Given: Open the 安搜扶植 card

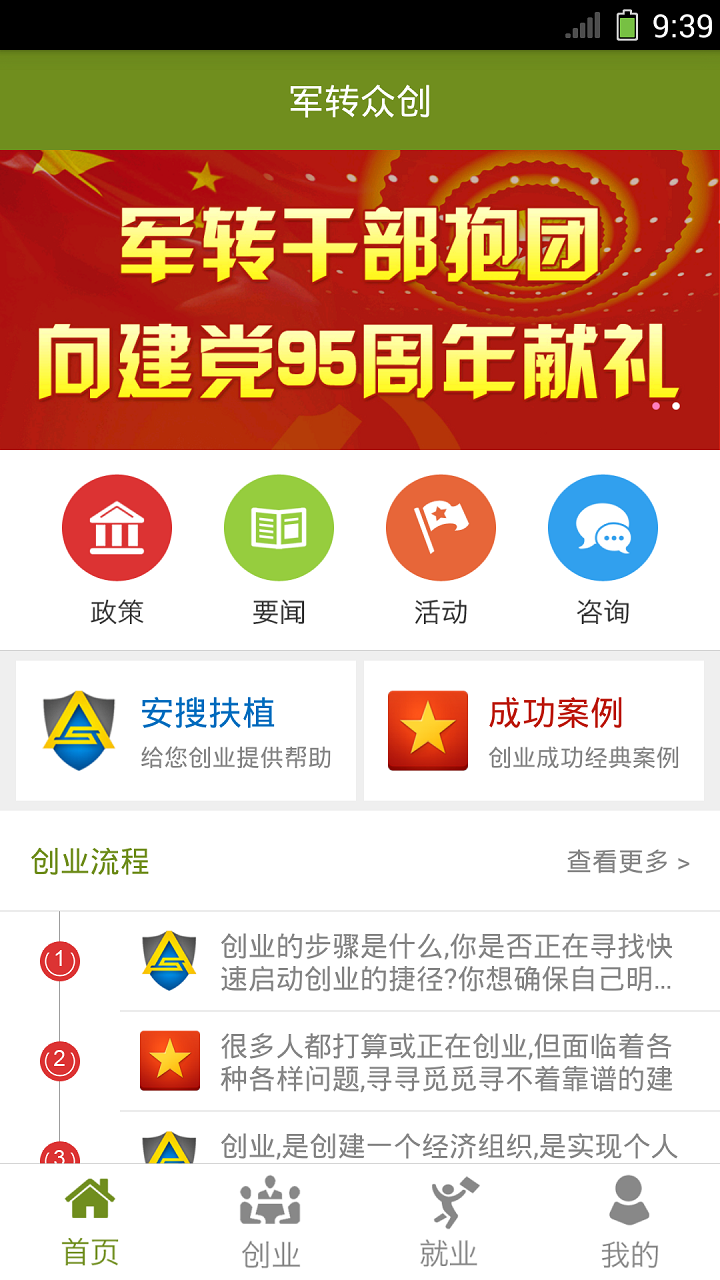Looking at the screenshot, I should click(x=186, y=731).
